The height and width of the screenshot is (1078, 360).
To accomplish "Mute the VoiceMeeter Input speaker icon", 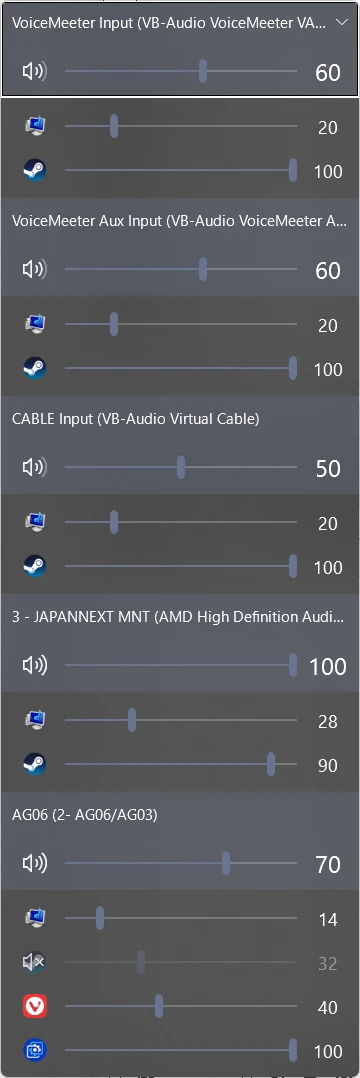I will coord(34,72).
